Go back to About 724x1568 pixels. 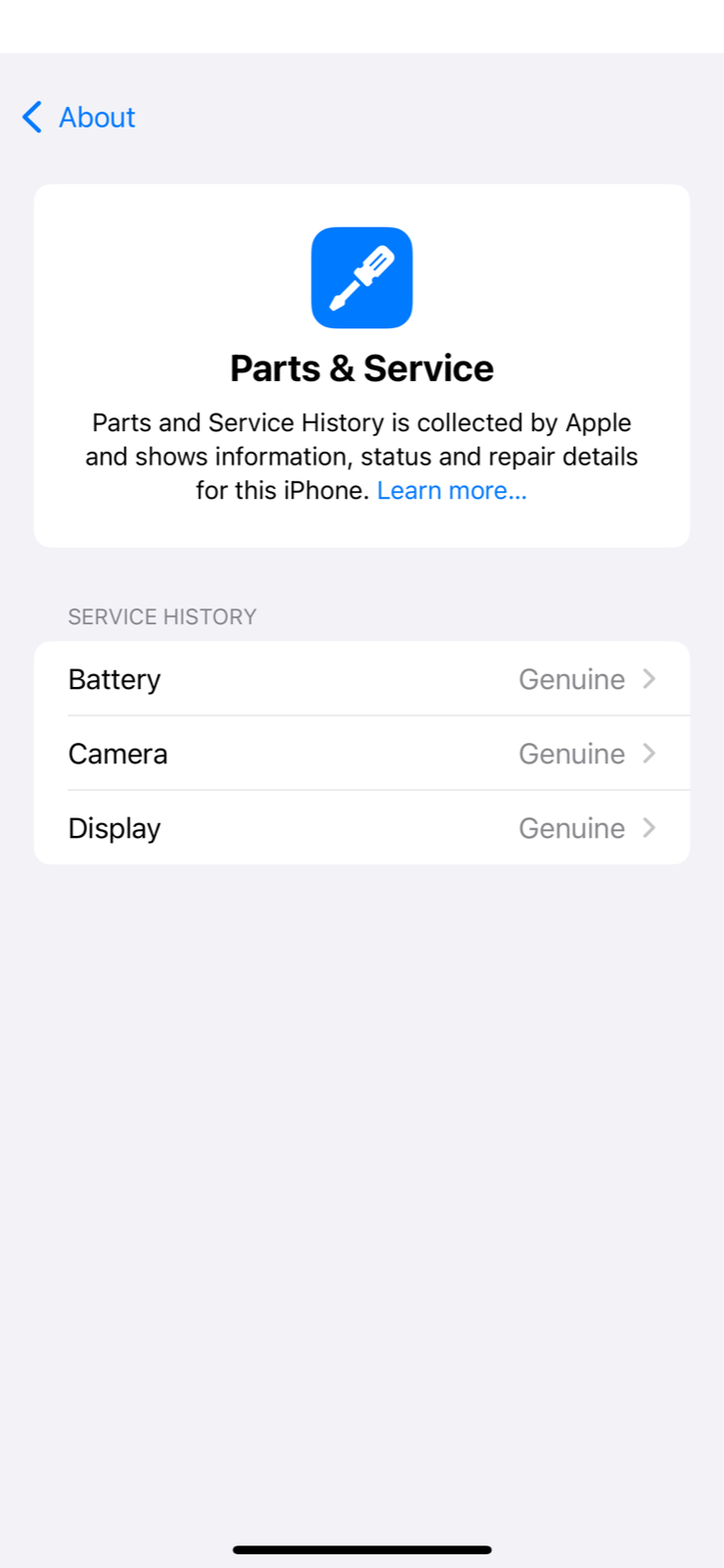tap(78, 118)
